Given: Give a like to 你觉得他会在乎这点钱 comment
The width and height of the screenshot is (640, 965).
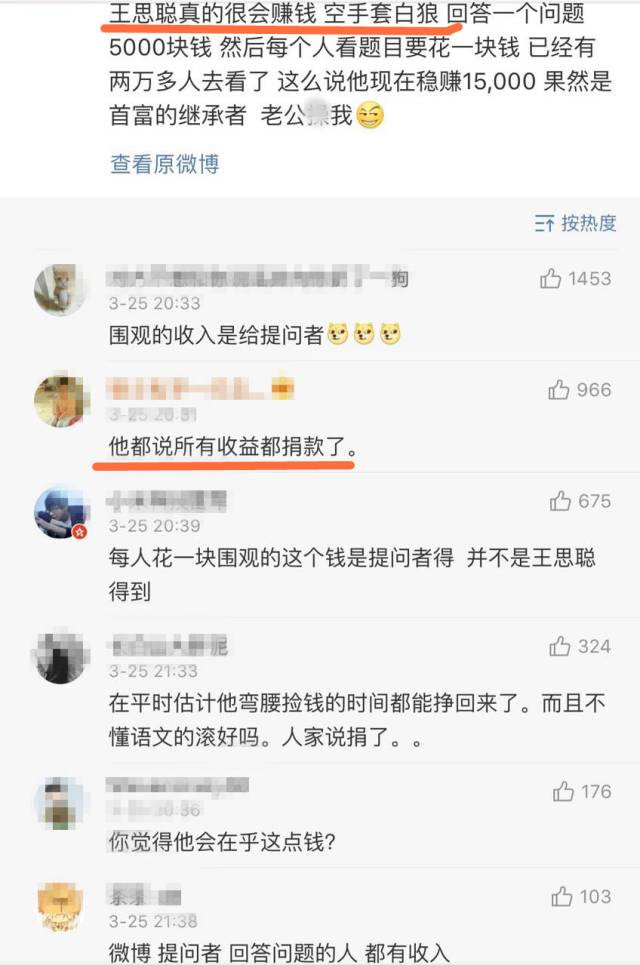Looking at the screenshot, I should [564, 792].
